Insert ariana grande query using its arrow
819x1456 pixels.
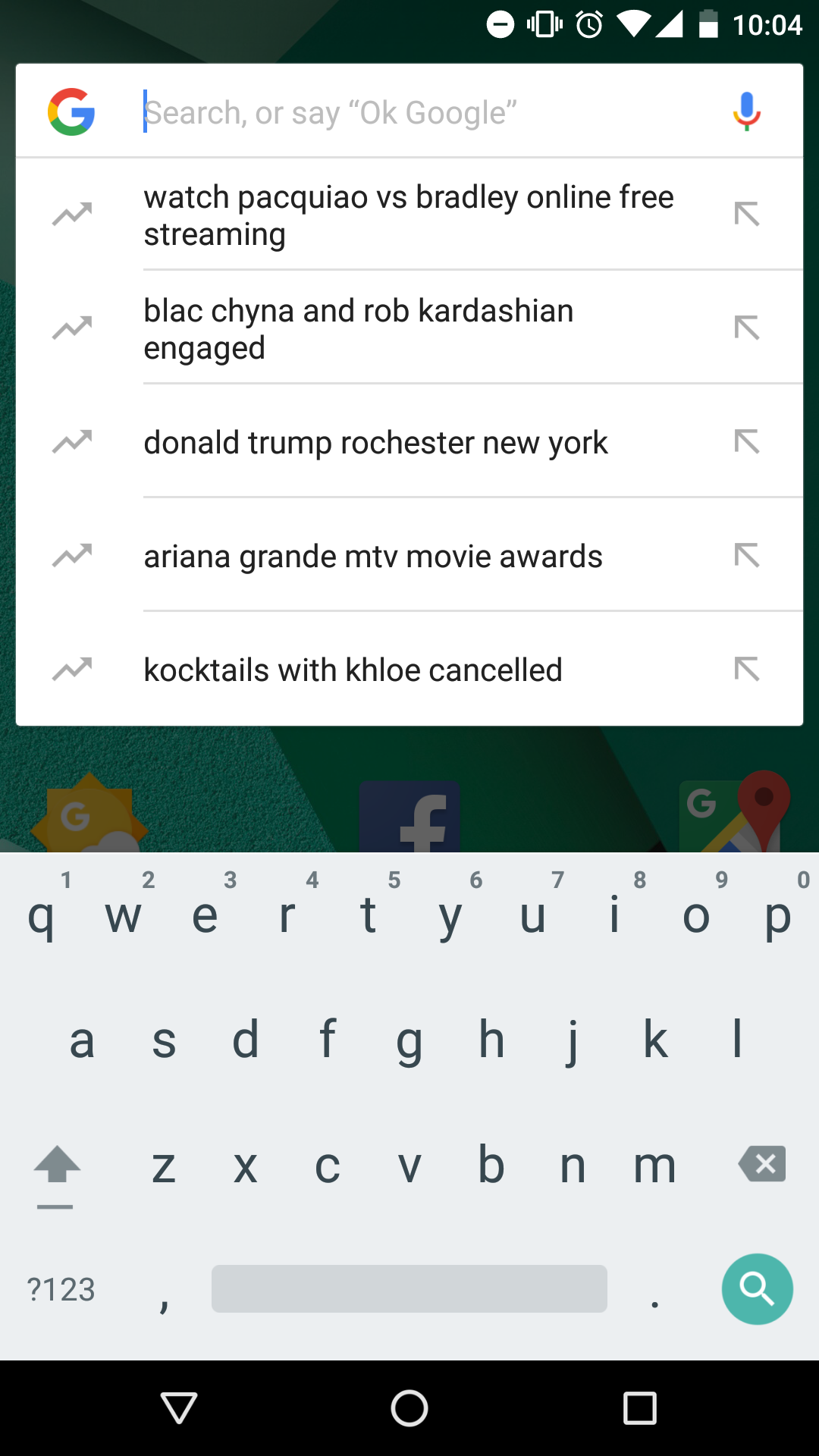coord(746,556)
